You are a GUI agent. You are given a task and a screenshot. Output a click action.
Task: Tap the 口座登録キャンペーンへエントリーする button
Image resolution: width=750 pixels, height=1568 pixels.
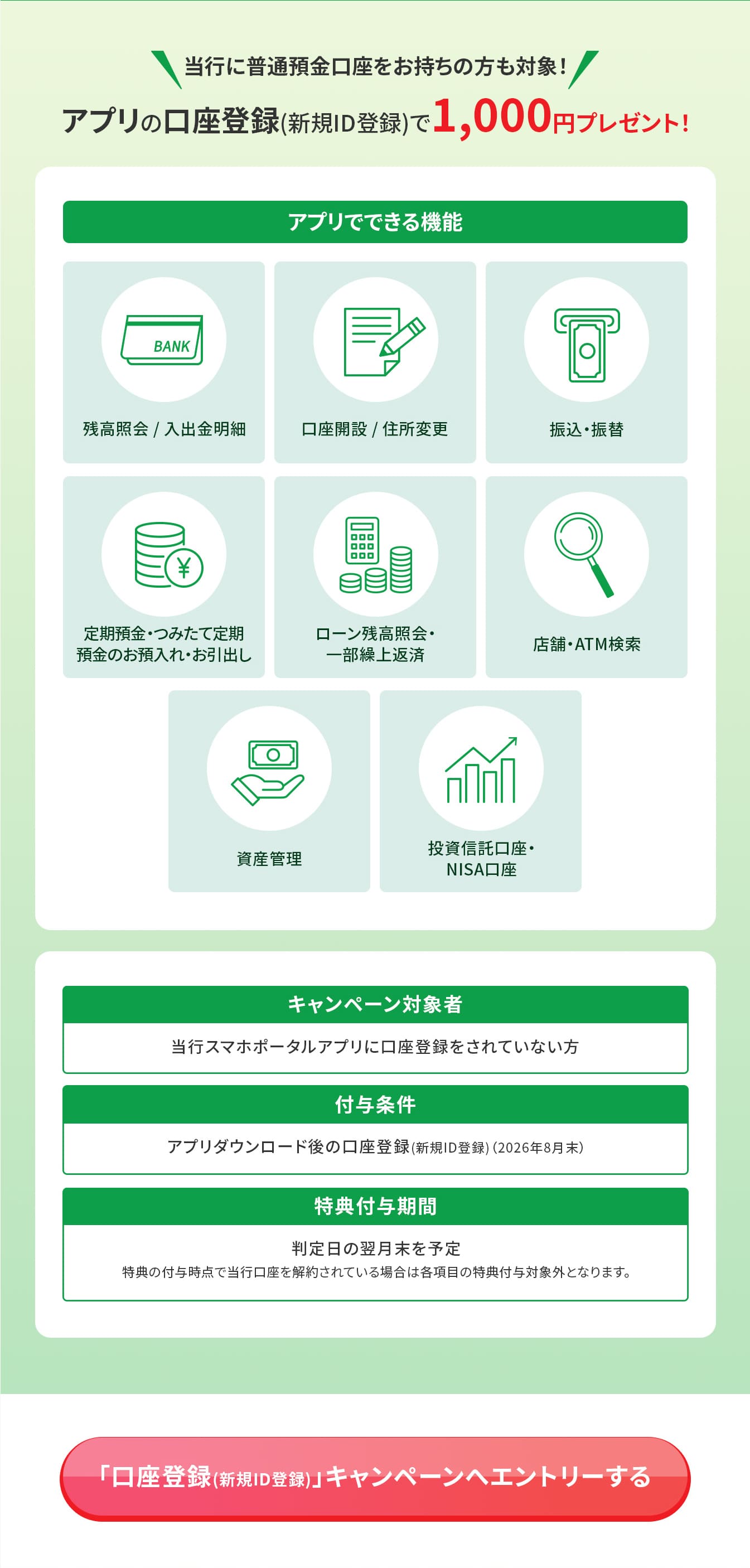(x=375, y=1479)
